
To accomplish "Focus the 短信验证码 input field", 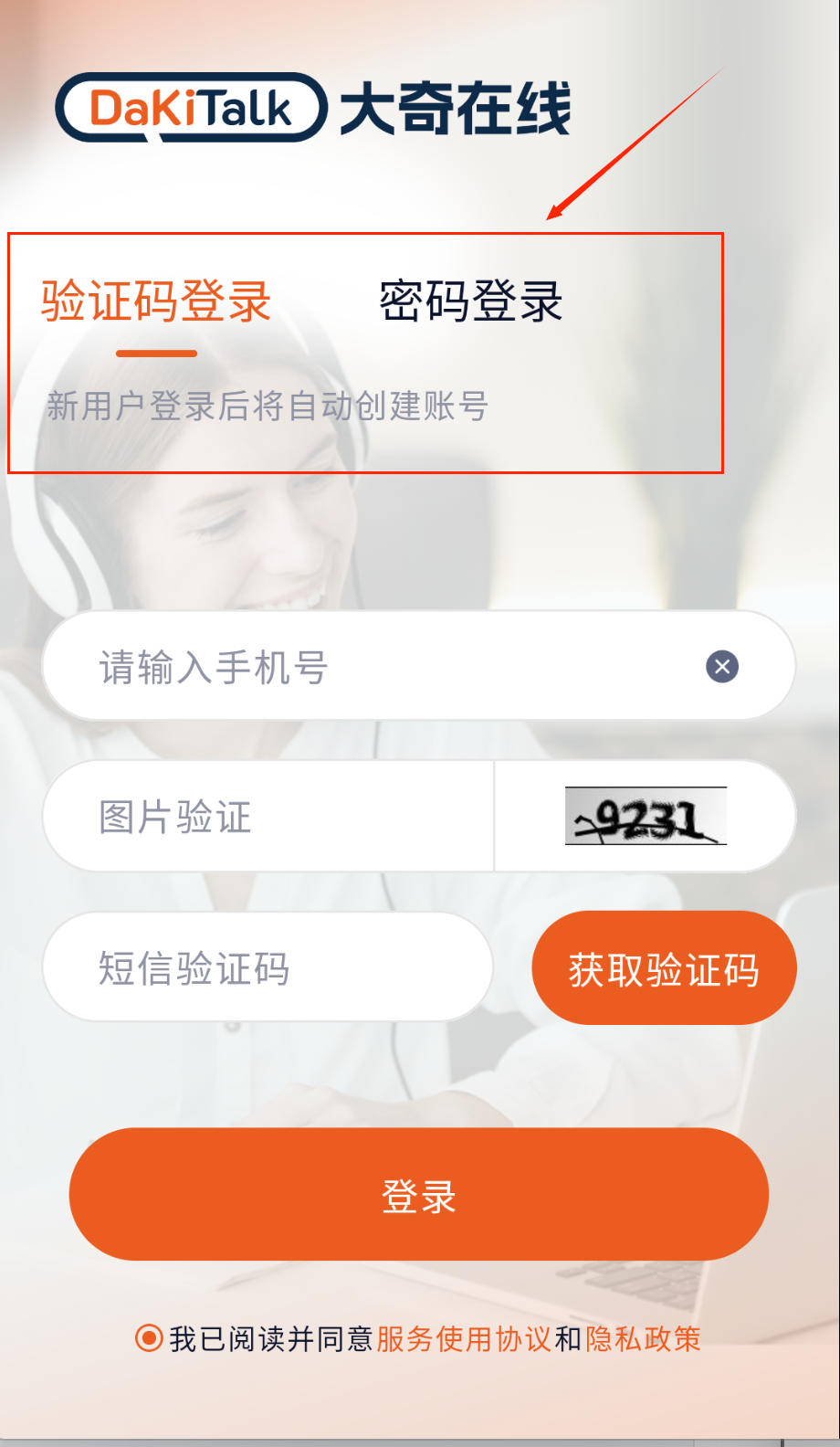I will point(265,968).
